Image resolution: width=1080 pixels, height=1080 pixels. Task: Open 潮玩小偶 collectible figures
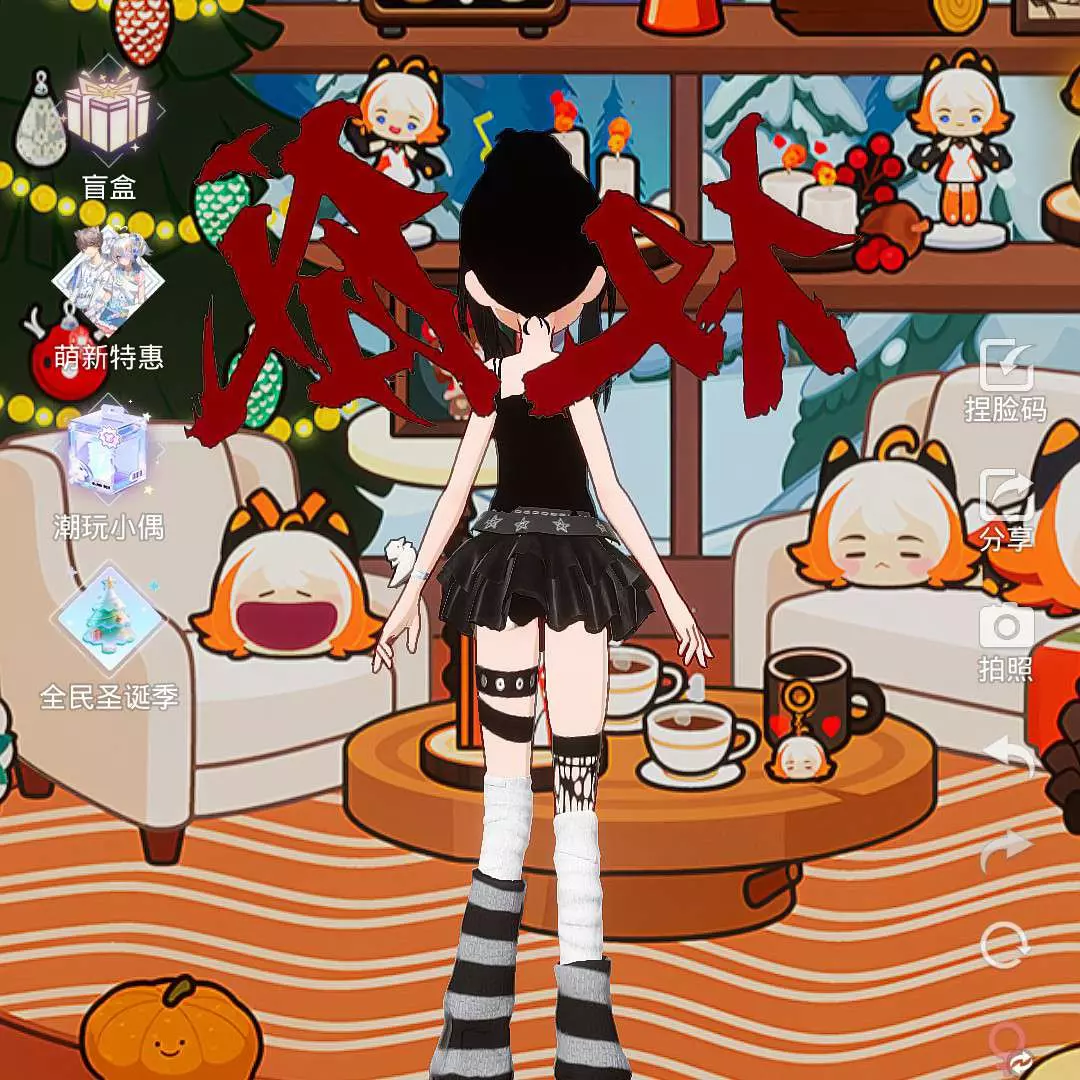coord(108,462)
